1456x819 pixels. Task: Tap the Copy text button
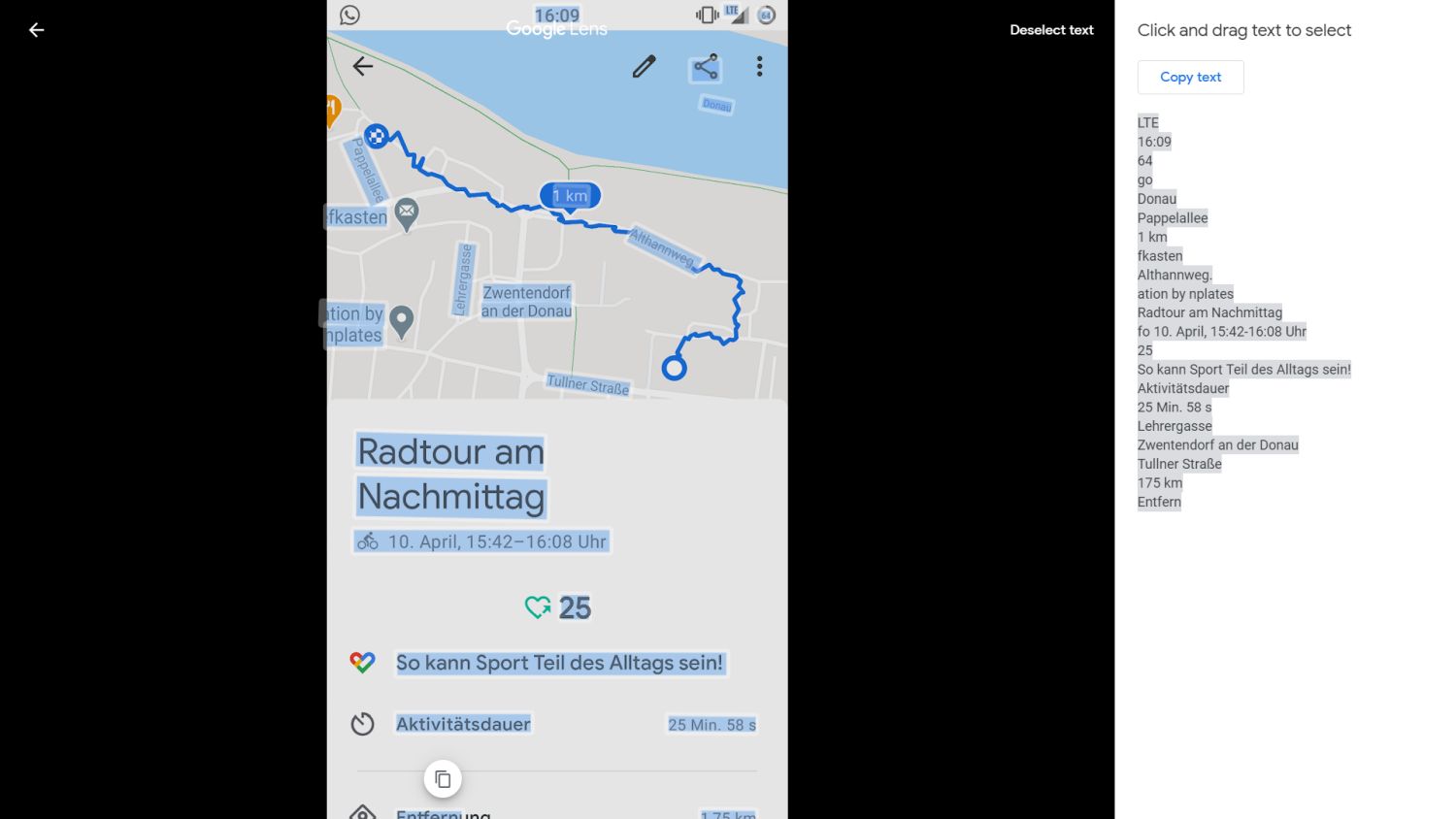tap(1190, 77)
